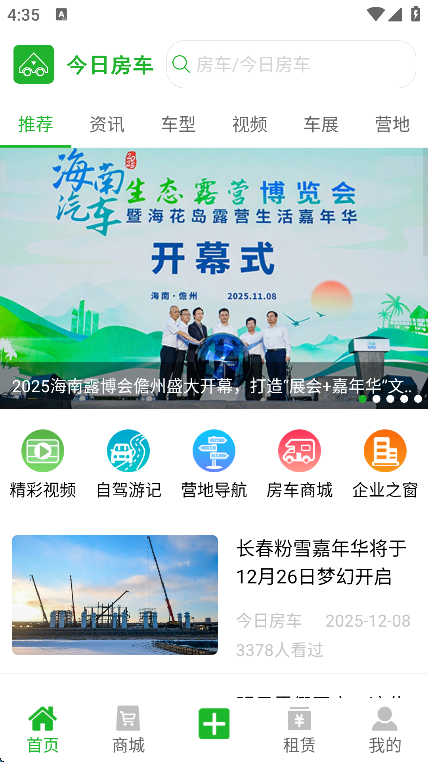The width and height of the screenshot is (428, 762).
Task: Open the 2025海南露博会 banner article
Action: (x=214, y=278)
